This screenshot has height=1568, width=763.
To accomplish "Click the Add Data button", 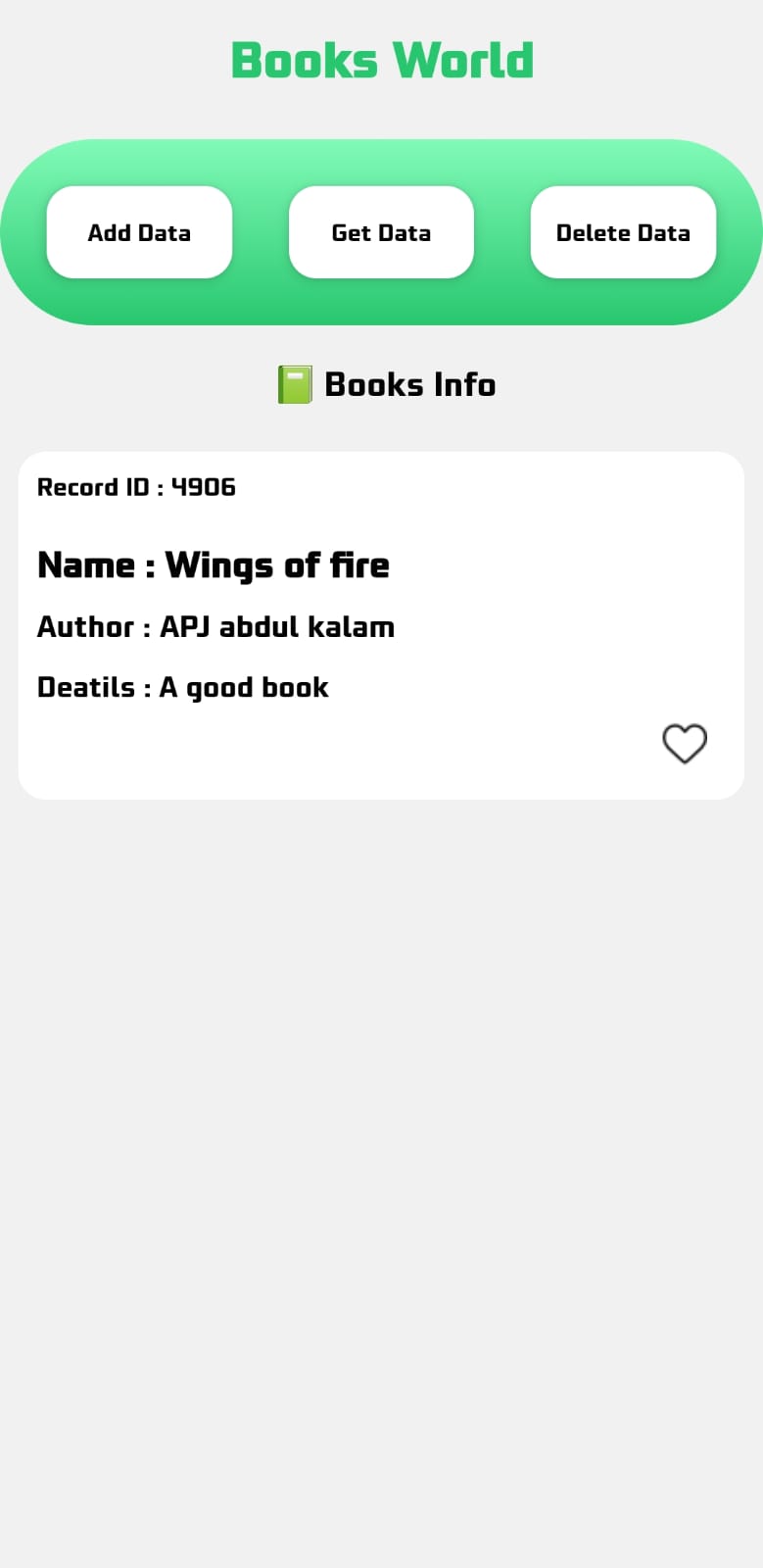I will tap(139, 232).
